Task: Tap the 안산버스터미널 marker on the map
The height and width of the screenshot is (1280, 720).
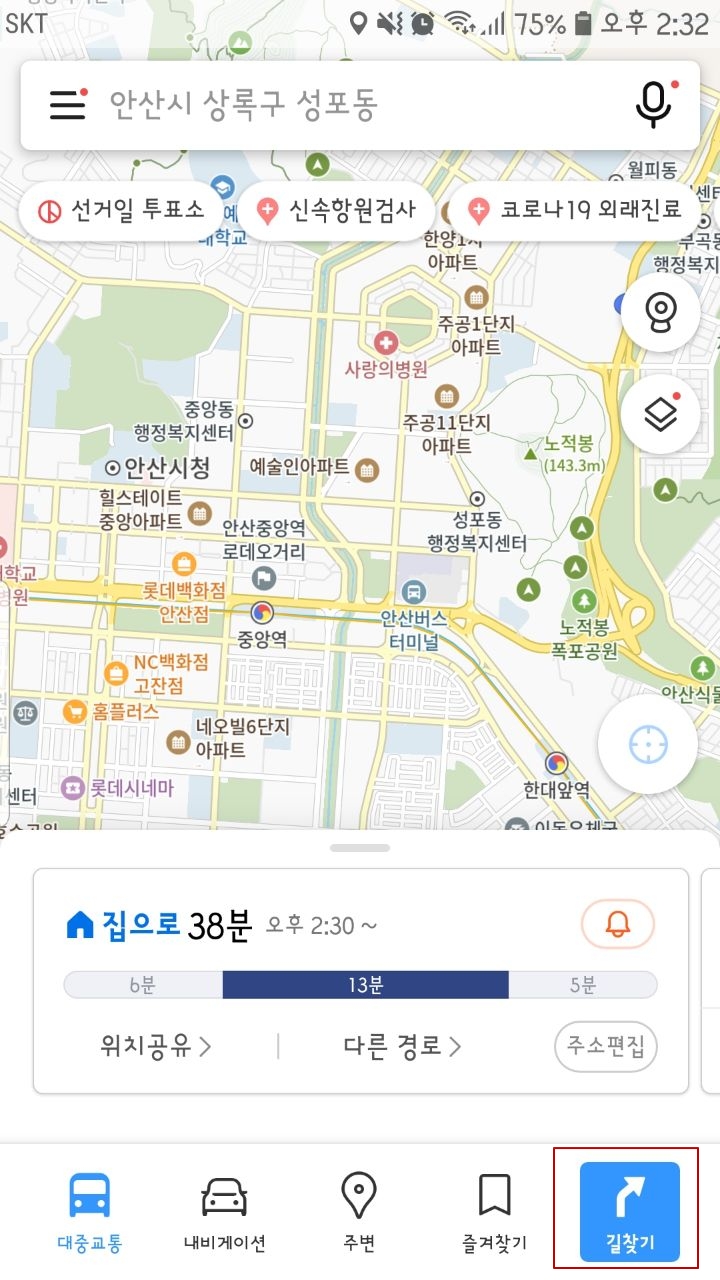Action: pos(413,592)
